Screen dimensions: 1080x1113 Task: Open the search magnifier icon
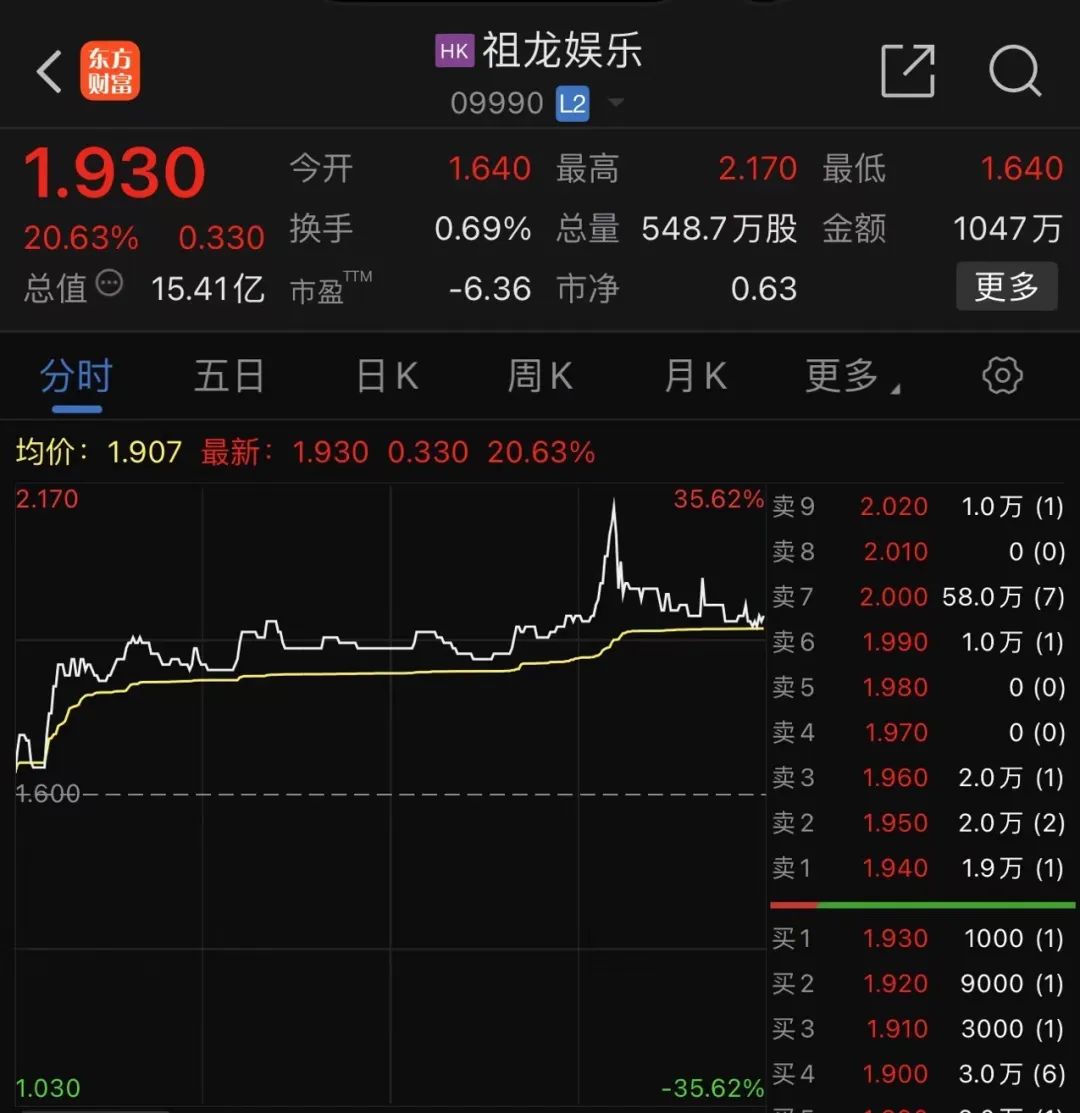coord(1015,70)
